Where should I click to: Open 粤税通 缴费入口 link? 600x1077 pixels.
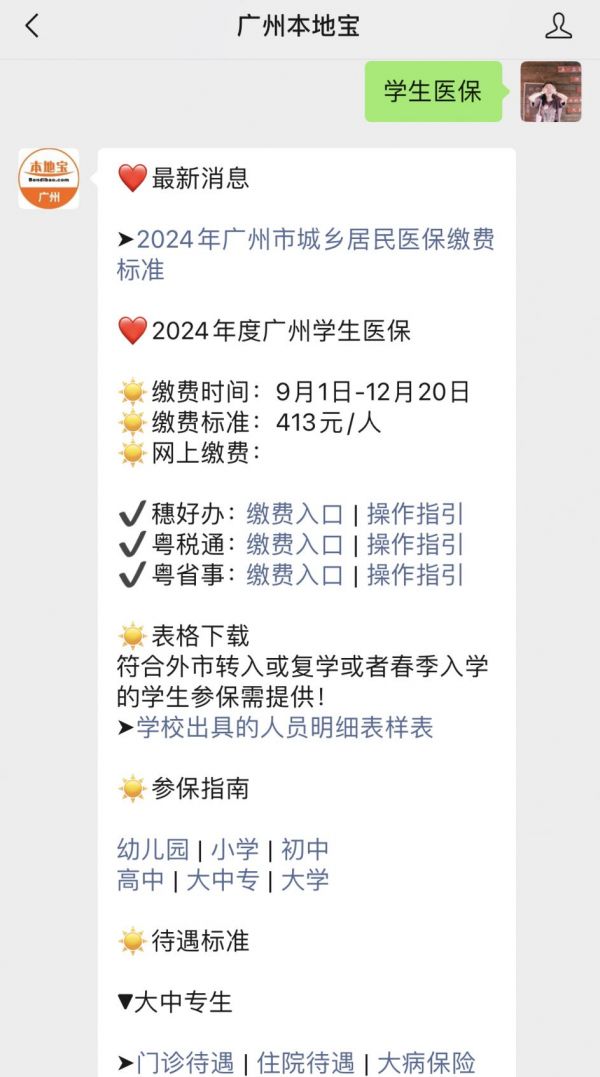[x=295, y=545]
